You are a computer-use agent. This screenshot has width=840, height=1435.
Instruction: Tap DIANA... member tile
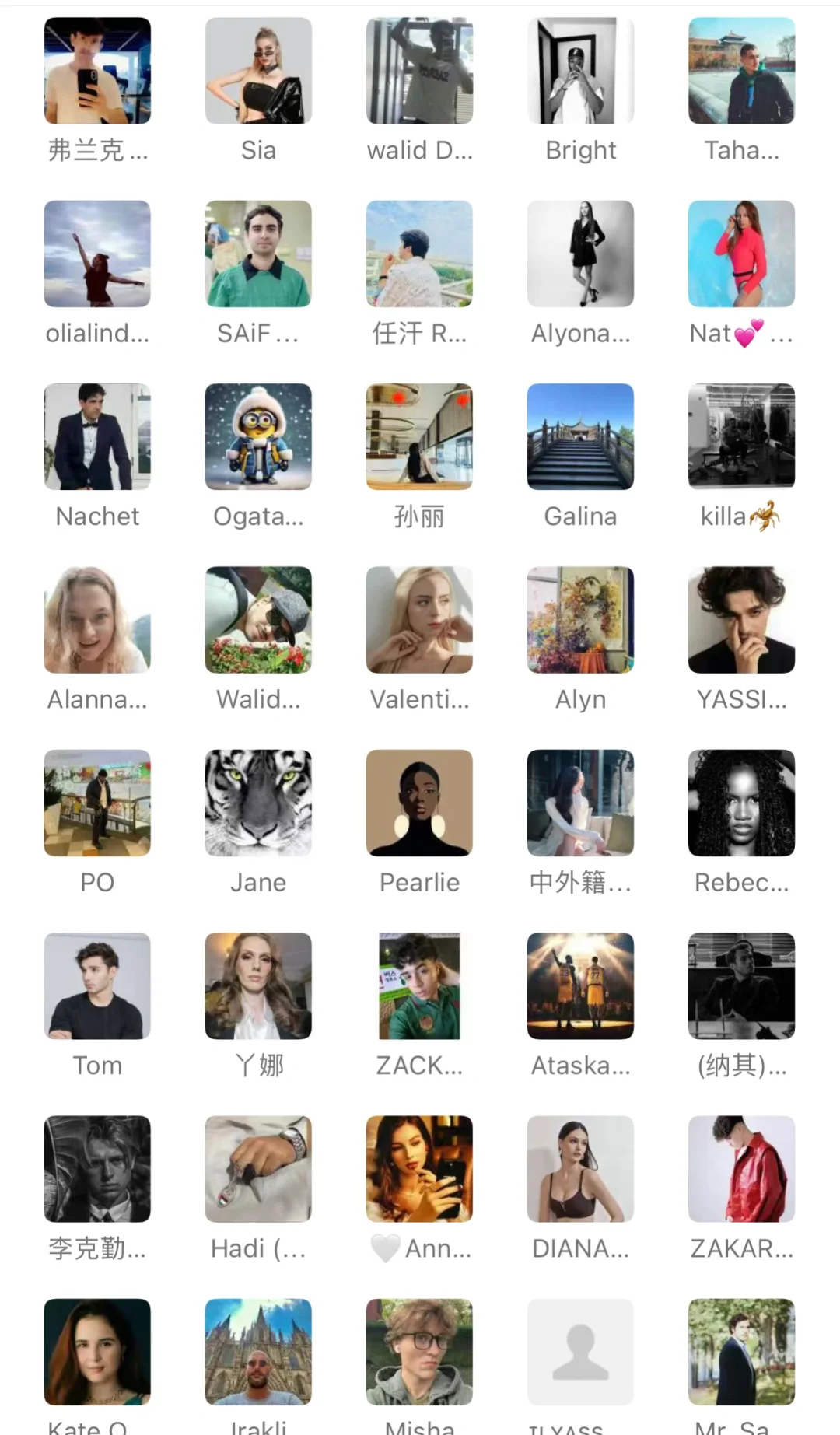(x=580, y=1169)
